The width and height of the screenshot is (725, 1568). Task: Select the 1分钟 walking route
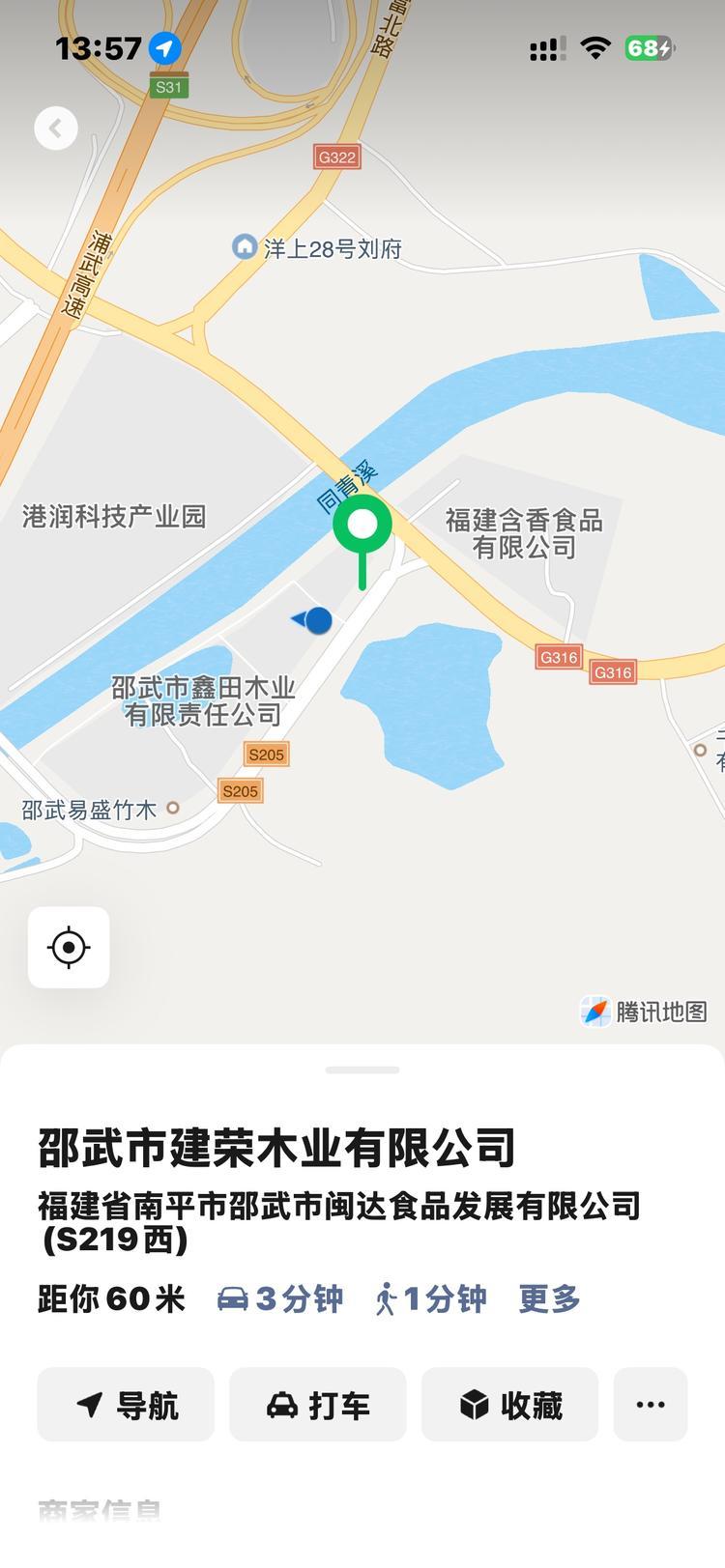click(x=431, y=1298)
